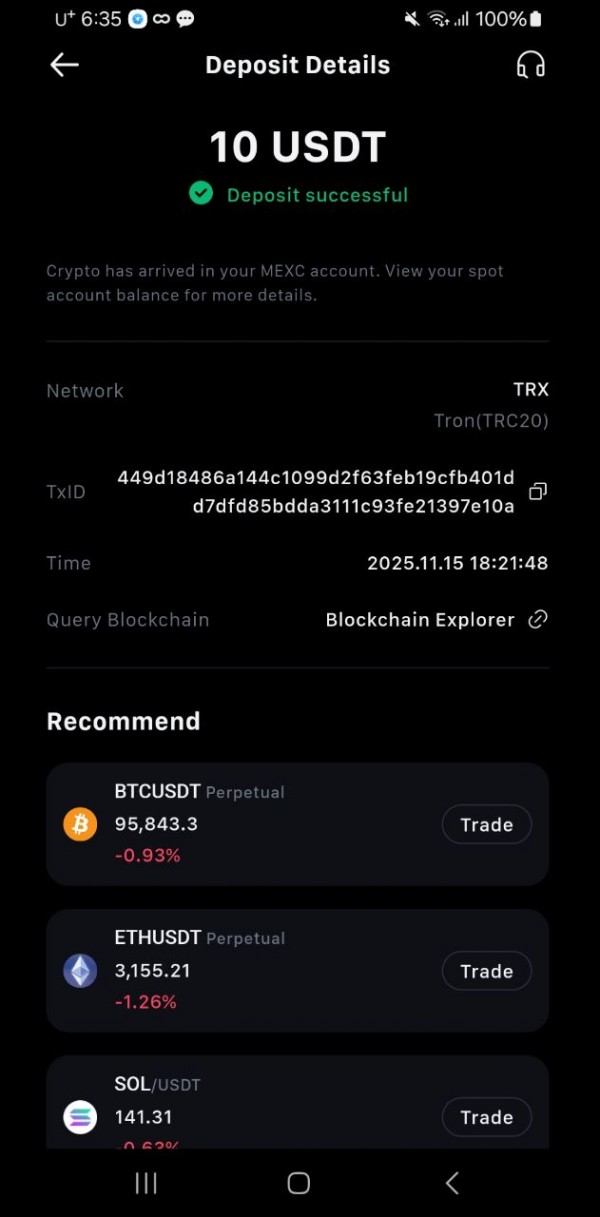Screen dimensions: 600x1217
Task: Open Blockchain Explorer link
Action: tap(436, 620)
